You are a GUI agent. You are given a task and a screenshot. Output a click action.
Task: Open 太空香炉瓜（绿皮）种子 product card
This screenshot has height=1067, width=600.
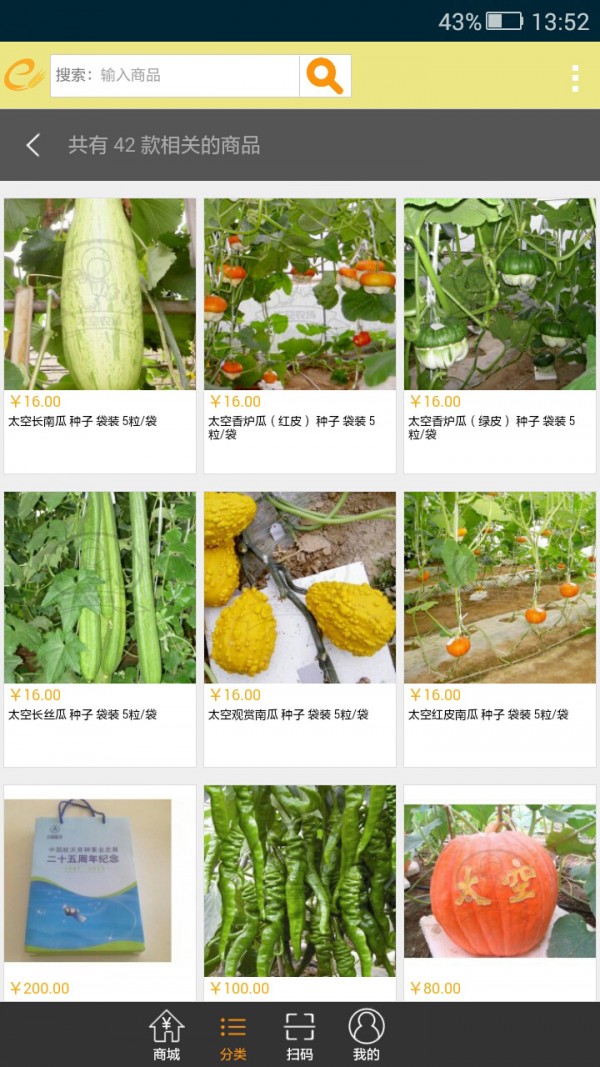[500, 335]
